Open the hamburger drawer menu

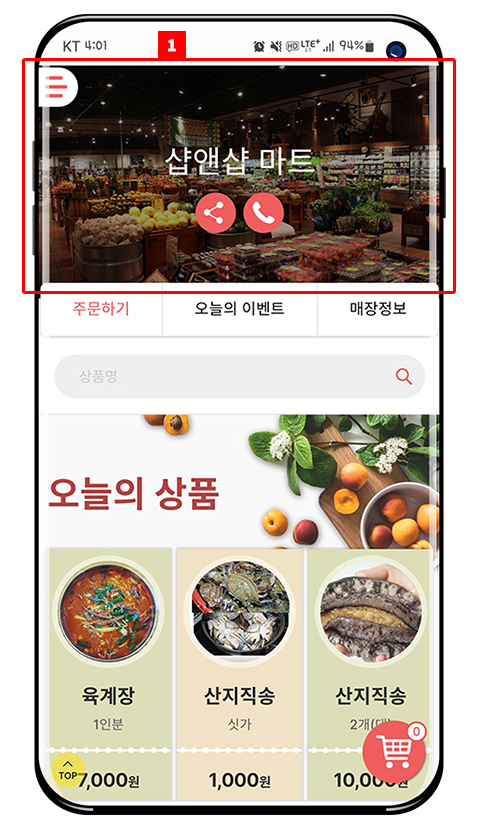point(58,86)
